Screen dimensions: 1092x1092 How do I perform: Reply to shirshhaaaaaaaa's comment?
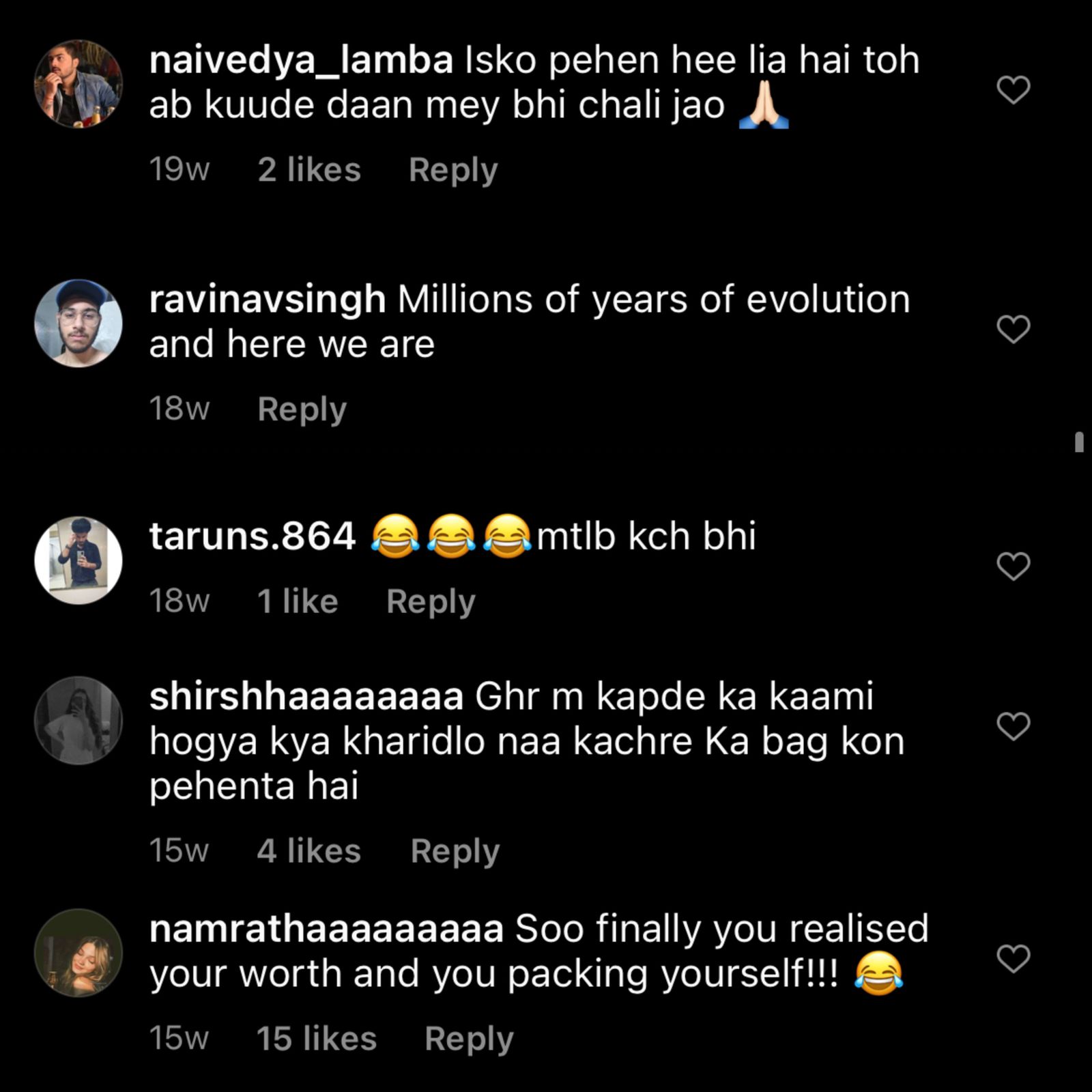pos(455,851)
